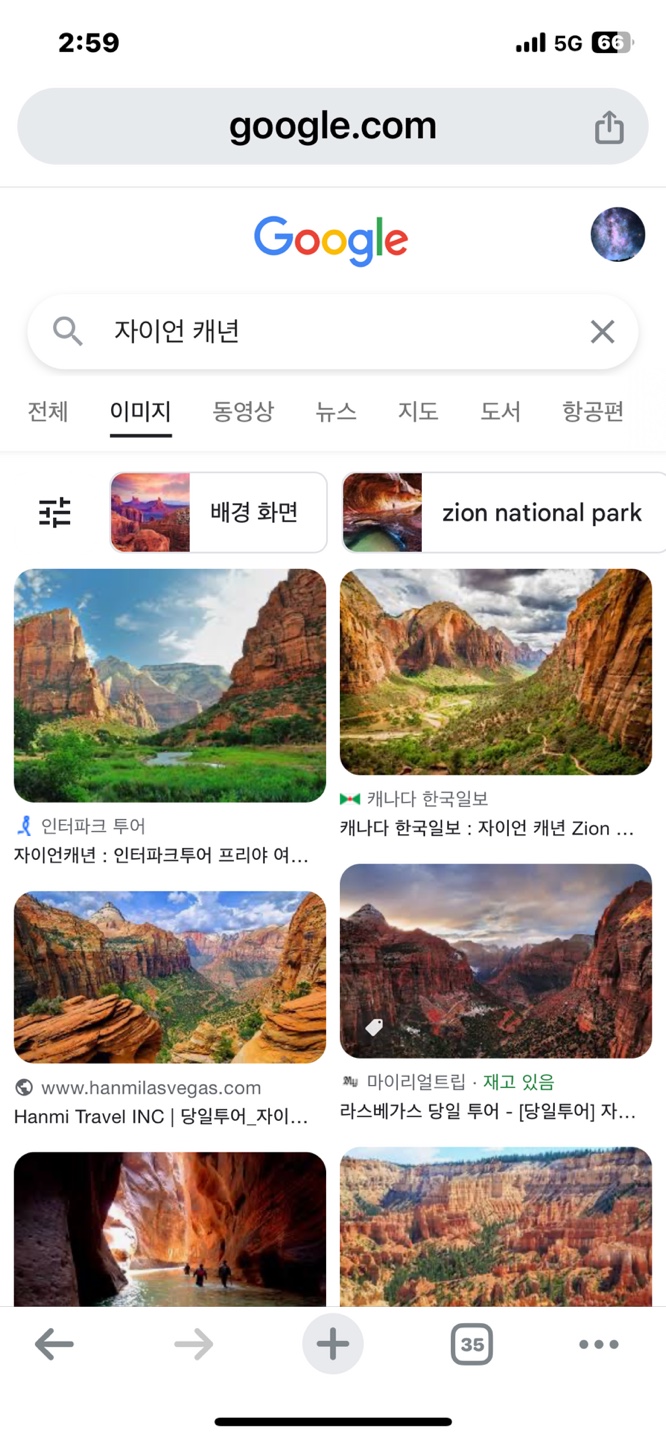
Task: Clear the search query text
Action: point(602,332)
